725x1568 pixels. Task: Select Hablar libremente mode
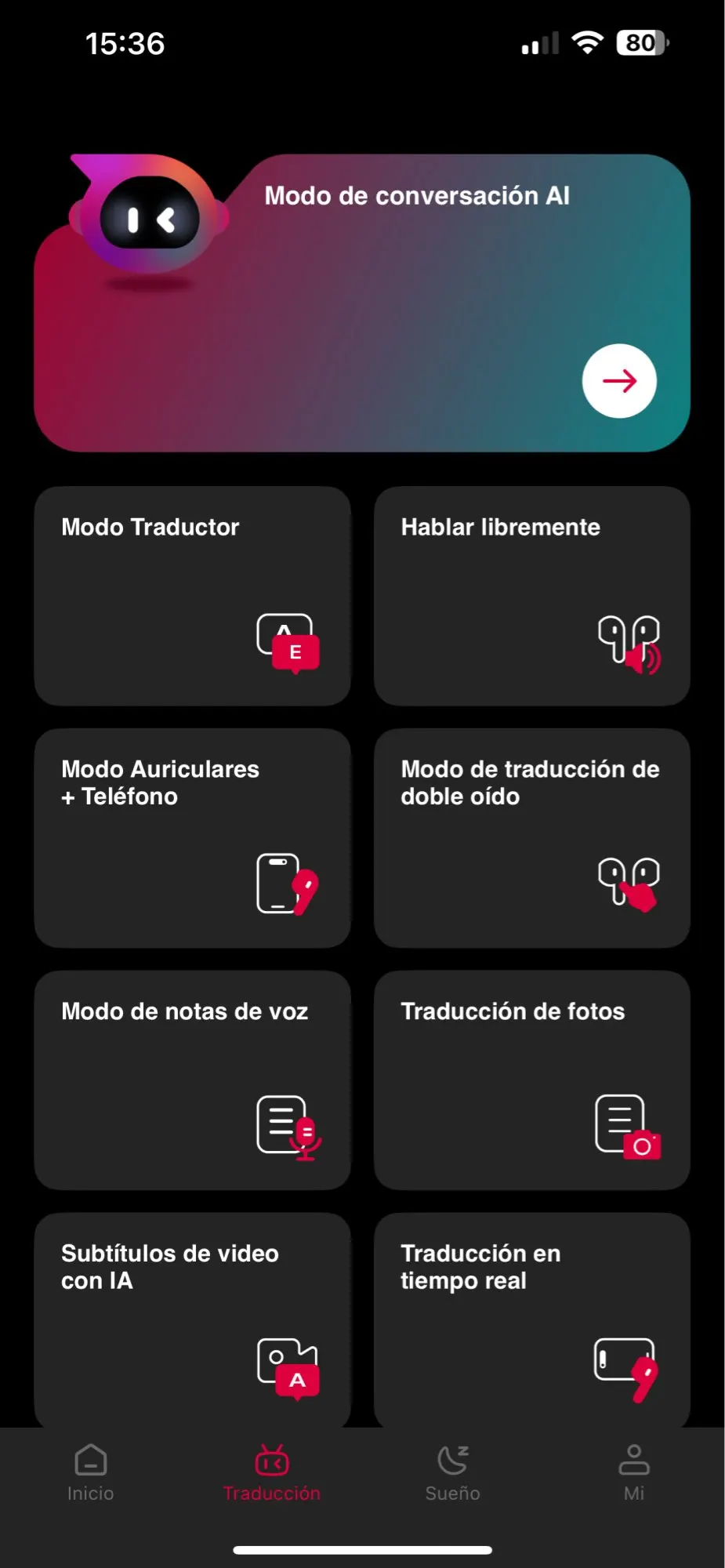(x=532, y=596)
